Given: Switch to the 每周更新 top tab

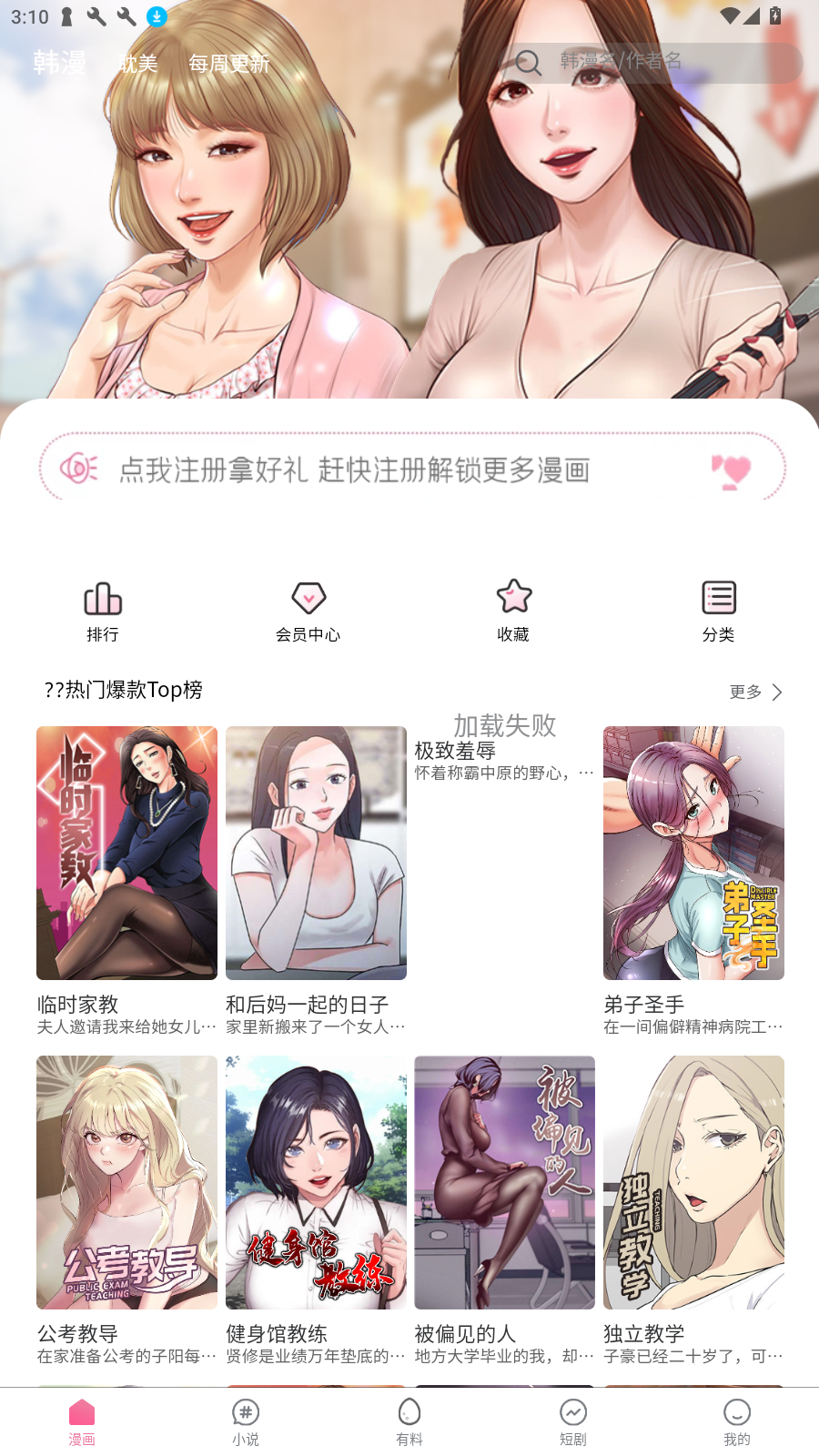Looking at the screenshot, I should [228, 64].
